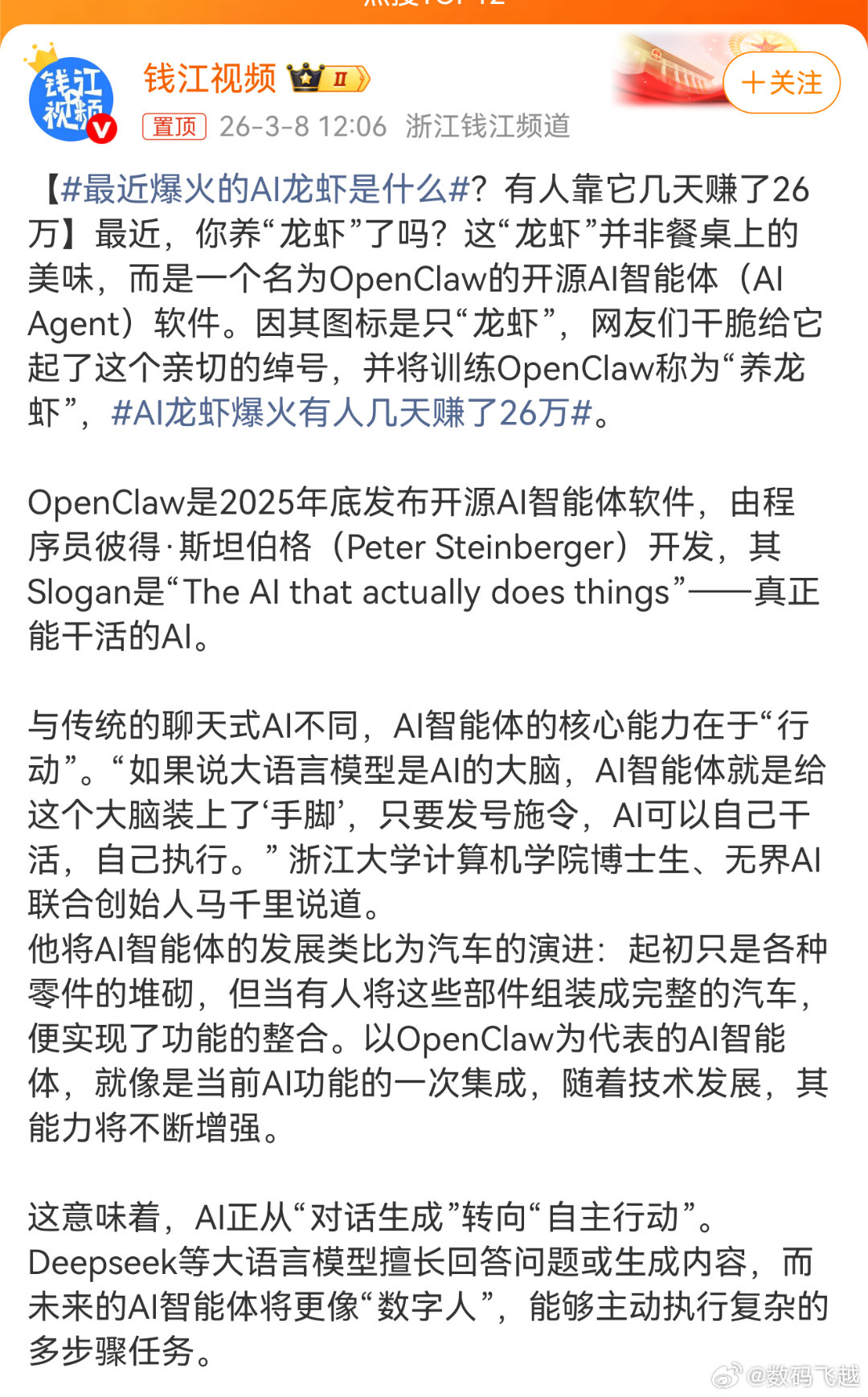Click the plus icon inside the follow button

point(752,84)
